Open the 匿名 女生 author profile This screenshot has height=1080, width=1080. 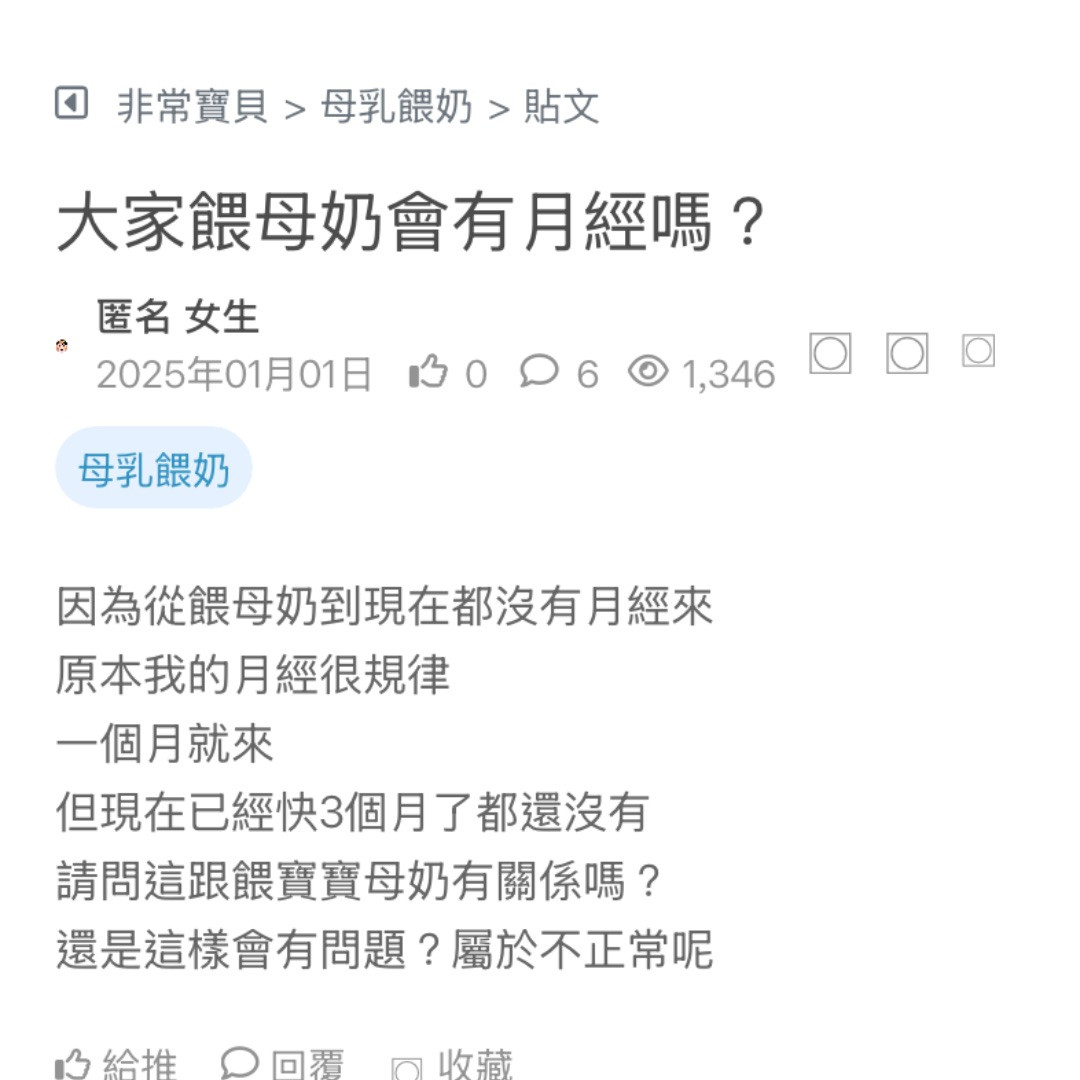coord(178,318)
